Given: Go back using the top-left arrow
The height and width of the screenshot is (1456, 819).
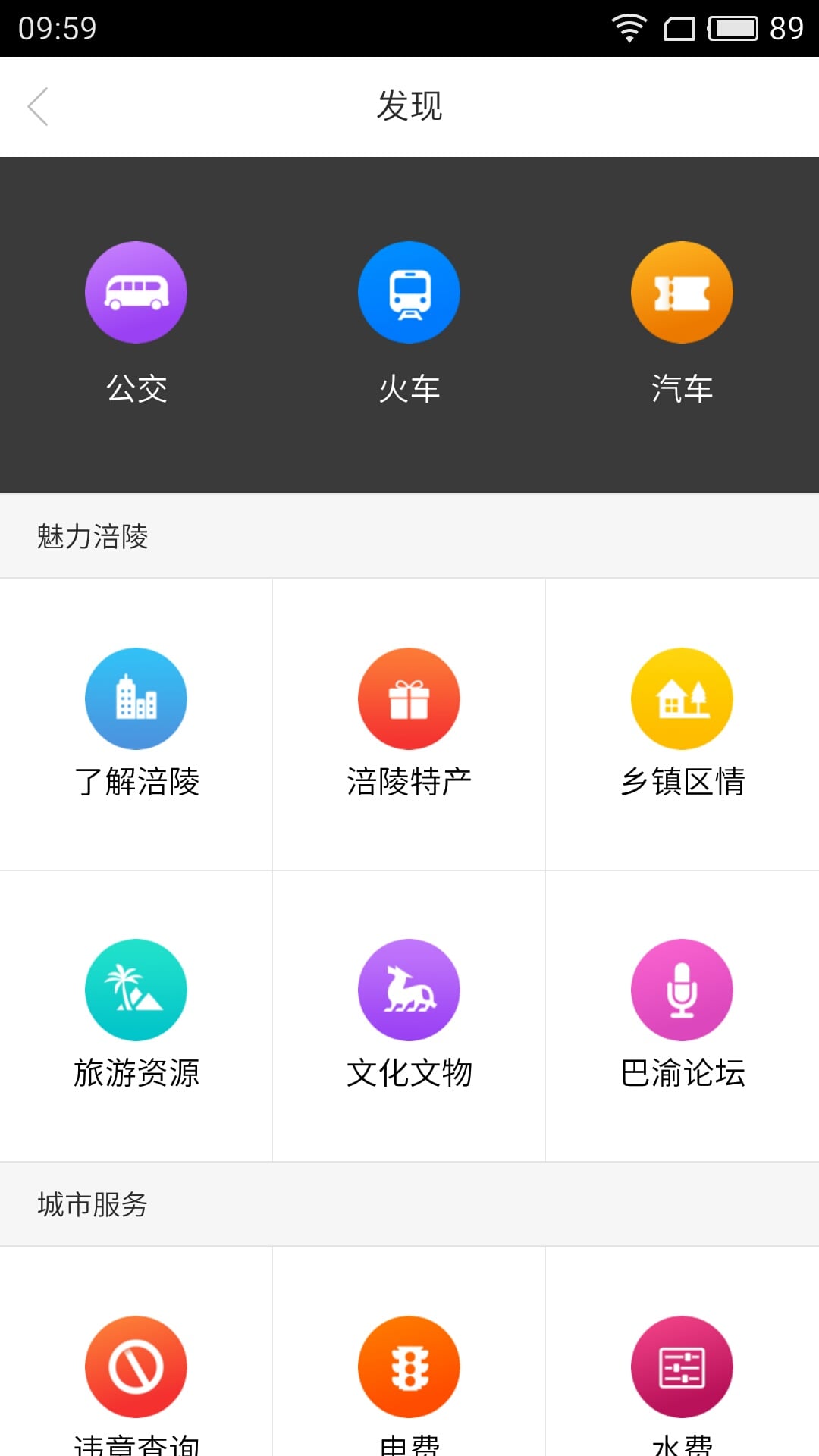Looking at the screenshot, I should (x=38, y=106).
